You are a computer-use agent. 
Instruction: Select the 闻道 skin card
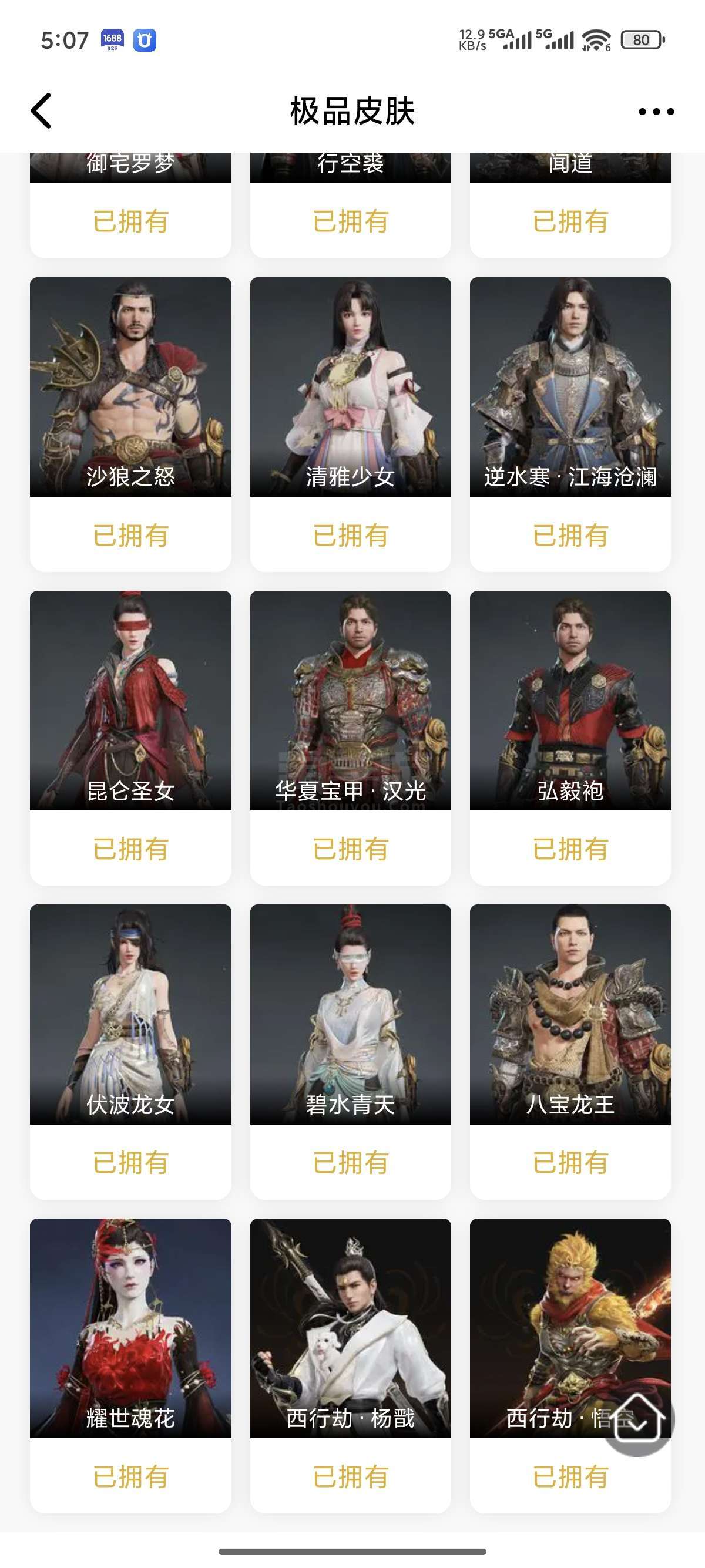pos(570,205)
